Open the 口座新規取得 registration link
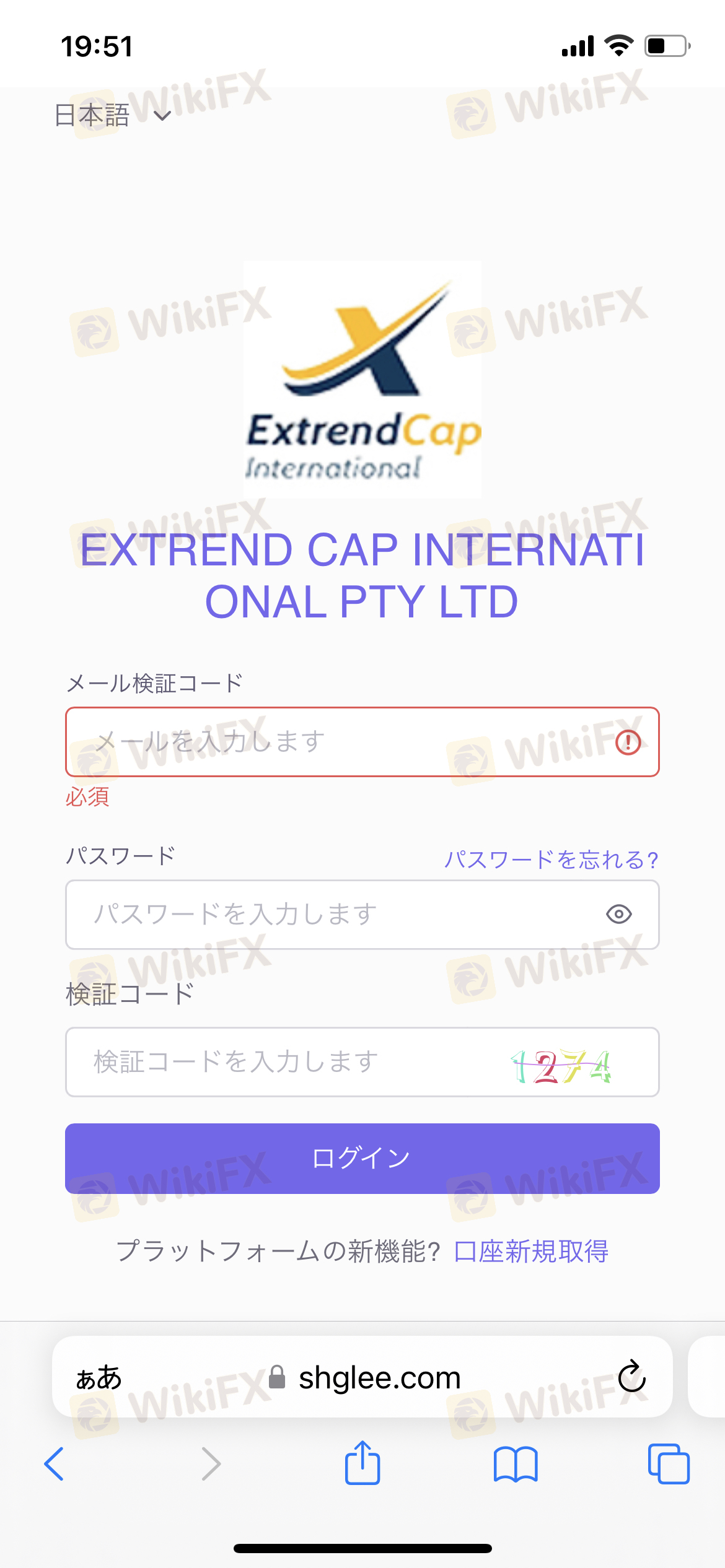The image size is (725, 1568). (x=531, y=1252)
